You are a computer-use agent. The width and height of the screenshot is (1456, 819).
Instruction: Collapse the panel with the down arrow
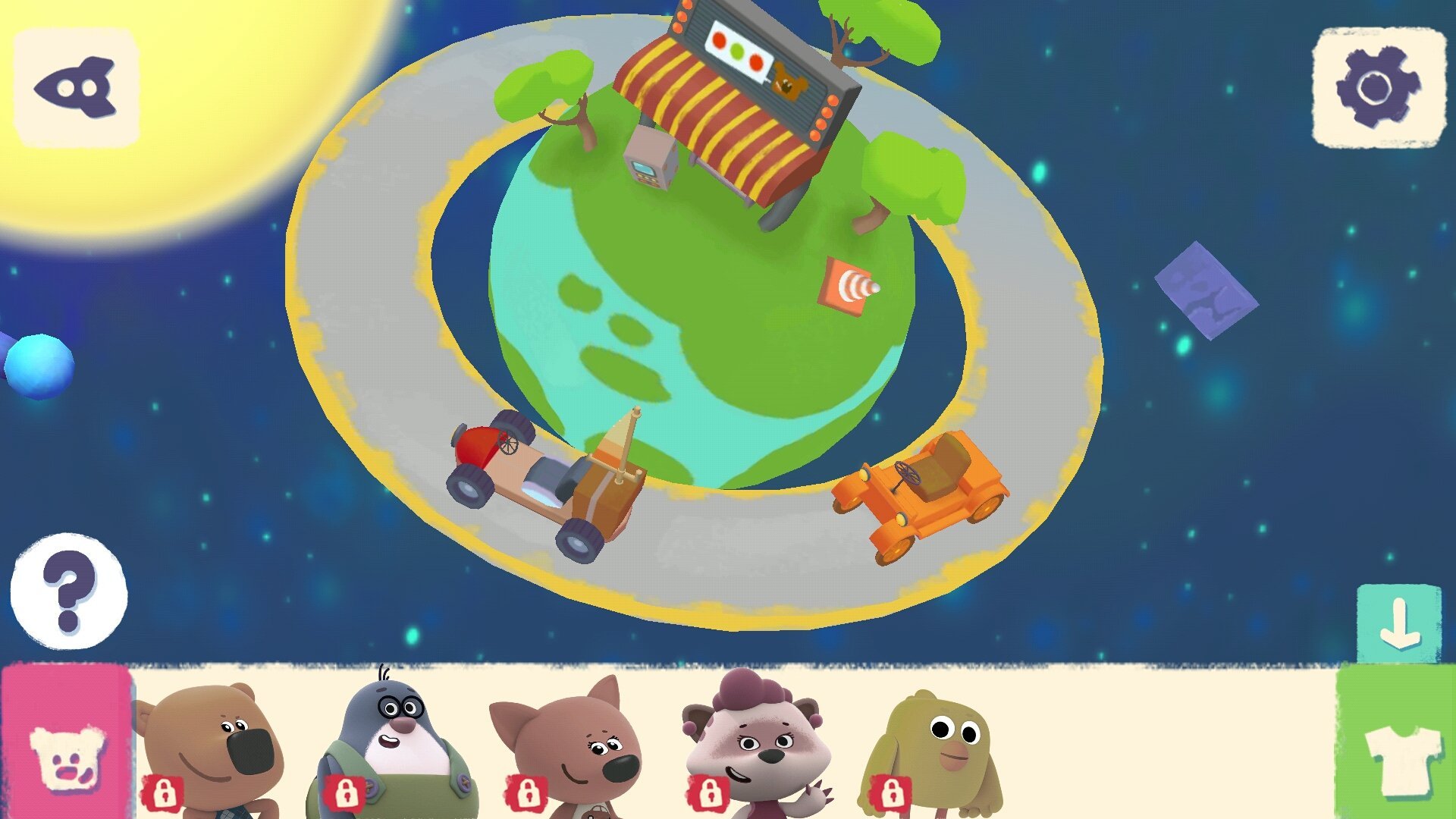click(1398, 625)
